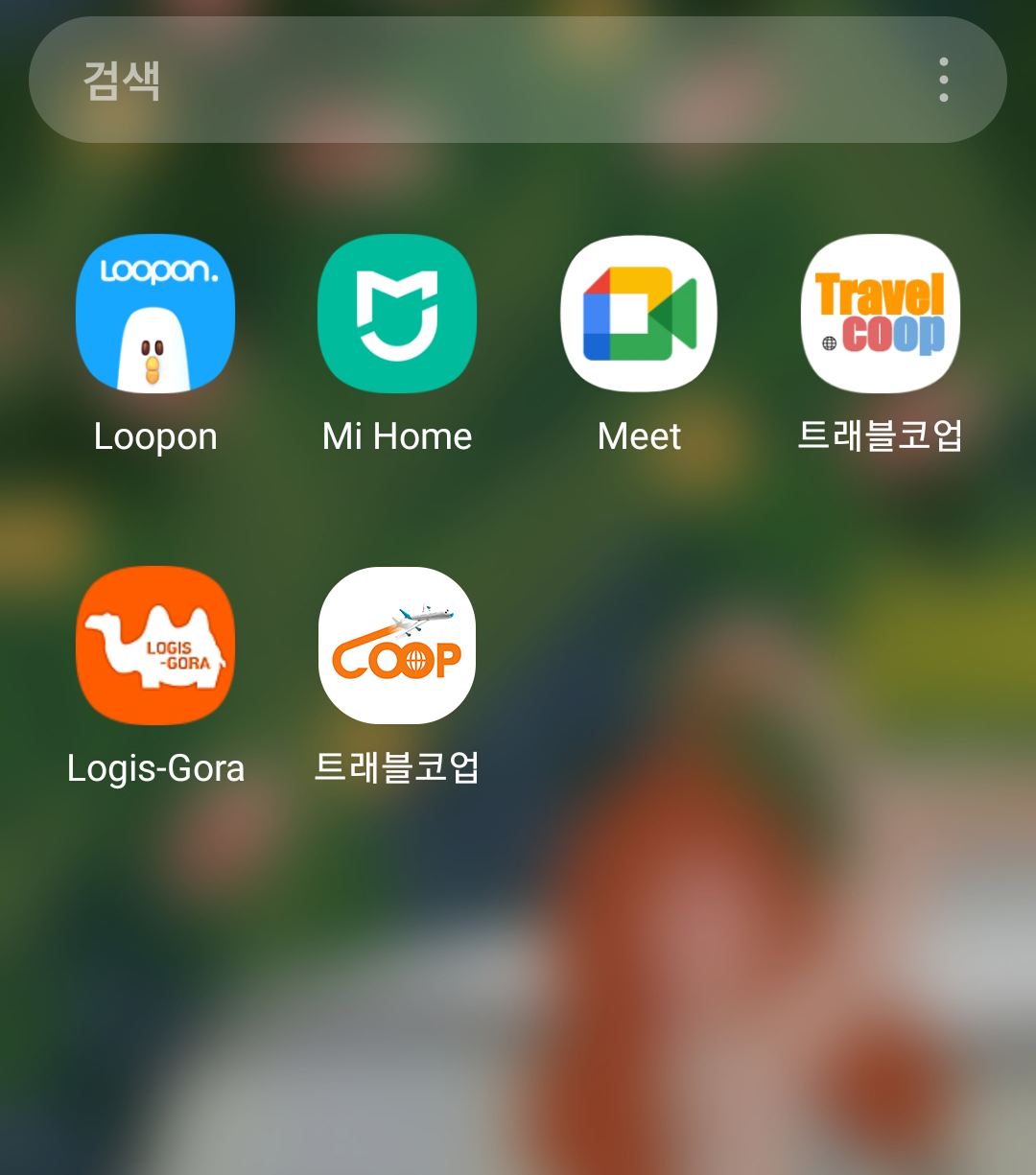Open 트래블코업 with the airplane COOP logo
Screen dimensions: 1036x1175
(397, 646)
